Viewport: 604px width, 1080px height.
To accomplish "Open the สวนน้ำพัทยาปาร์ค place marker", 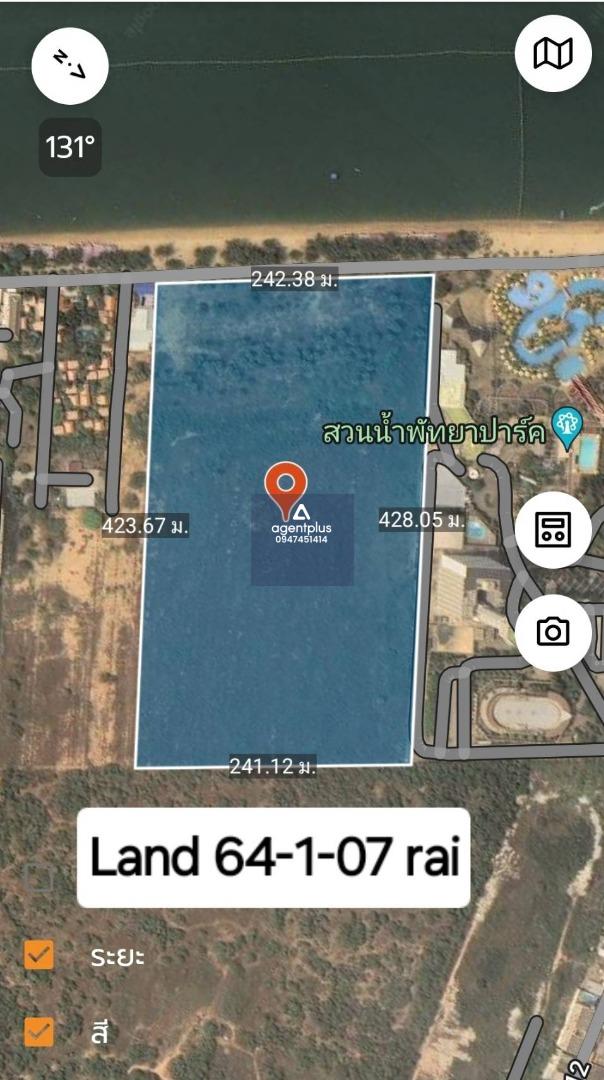I will tap(568, 428).
